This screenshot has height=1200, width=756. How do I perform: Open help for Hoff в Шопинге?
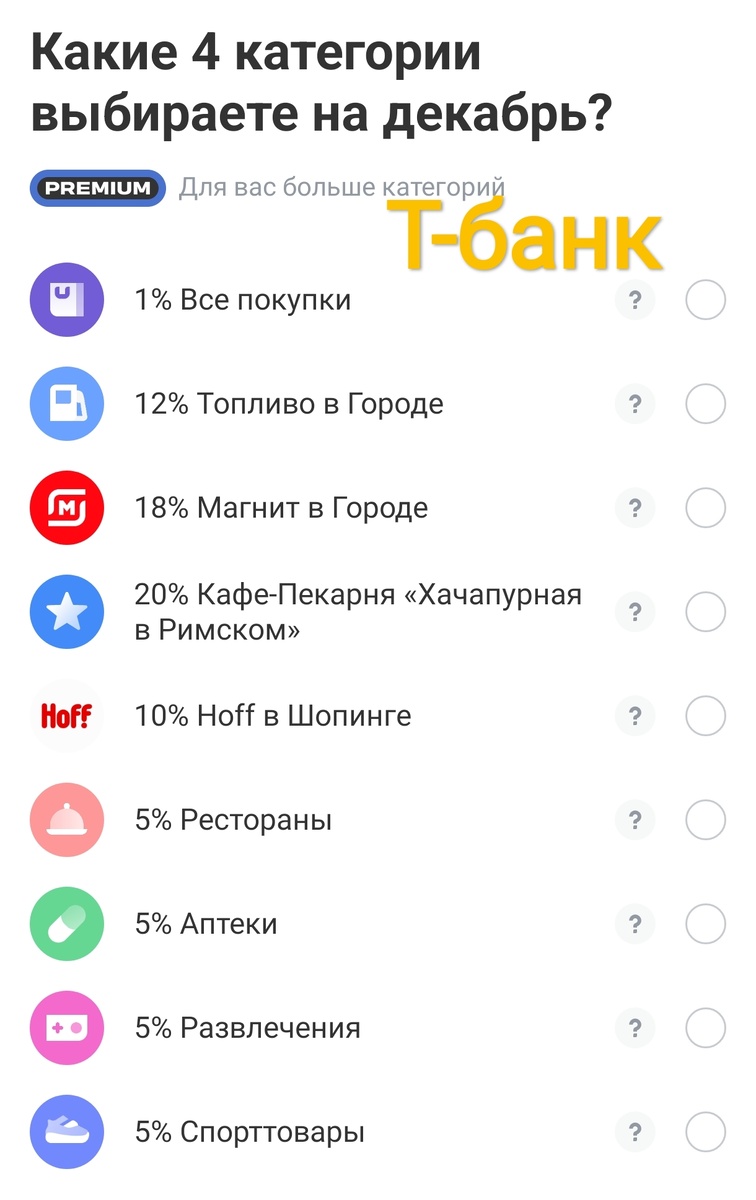coord(634,716)
